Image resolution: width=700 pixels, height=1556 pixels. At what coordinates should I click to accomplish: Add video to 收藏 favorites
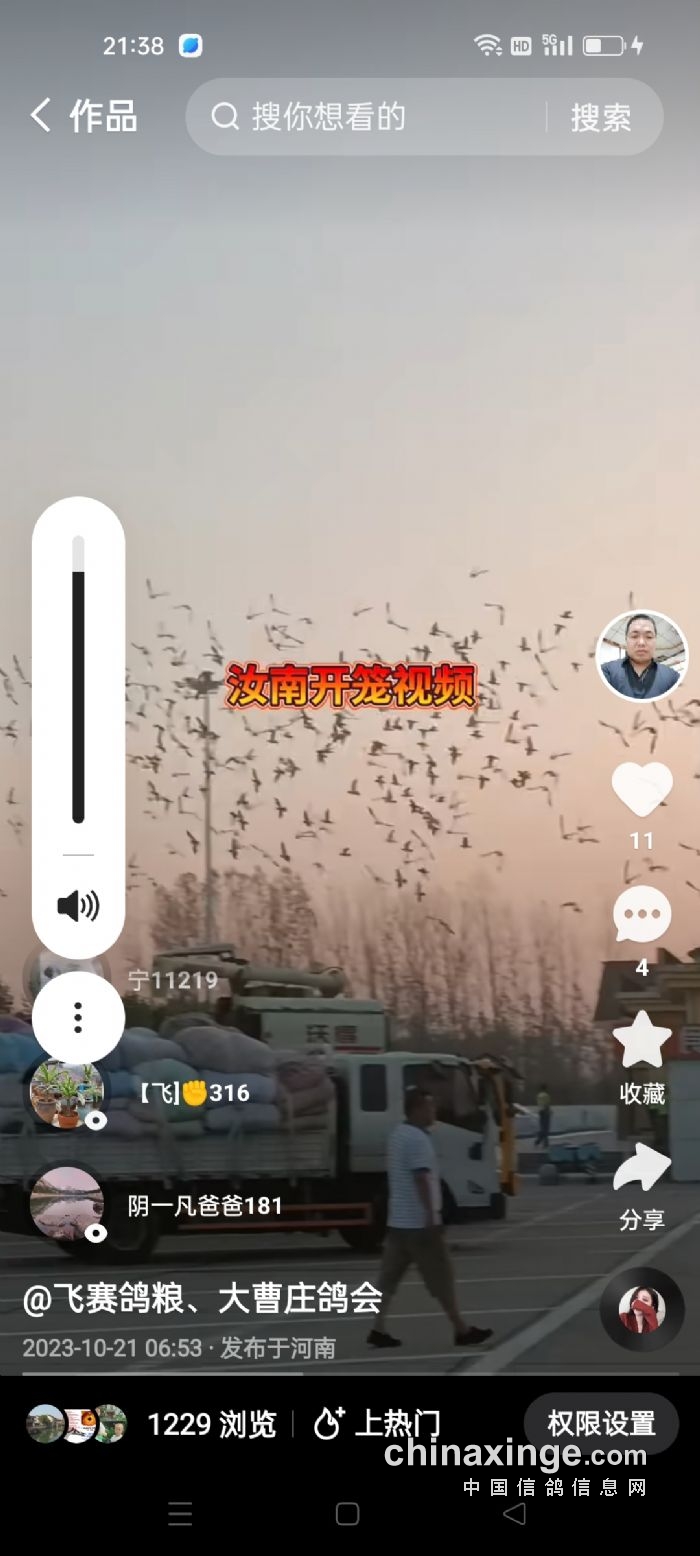point(642,1042)
